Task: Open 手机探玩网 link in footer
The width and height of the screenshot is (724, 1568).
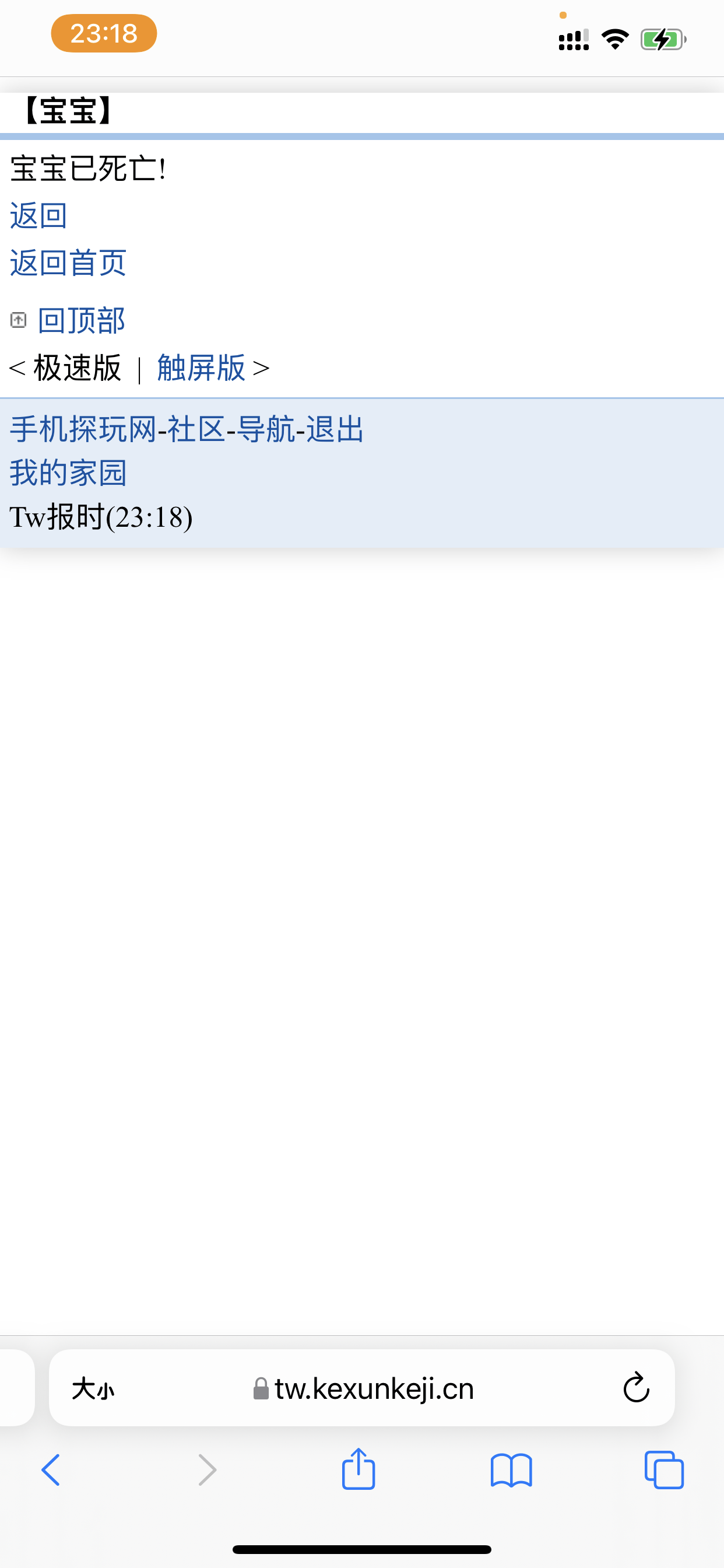Action: [x=83, y=430]
